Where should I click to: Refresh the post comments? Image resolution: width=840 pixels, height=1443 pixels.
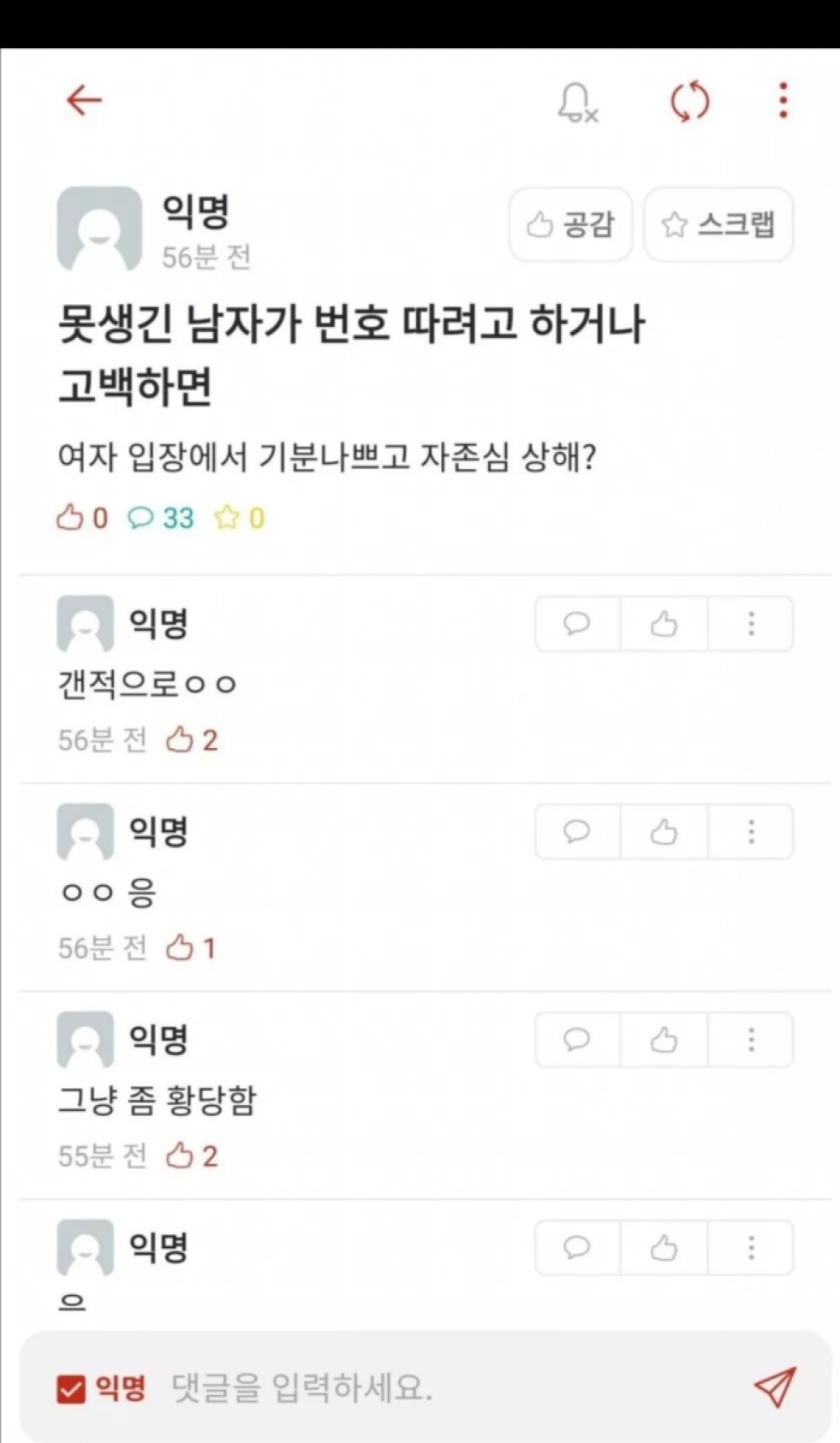tap(690, 103)
